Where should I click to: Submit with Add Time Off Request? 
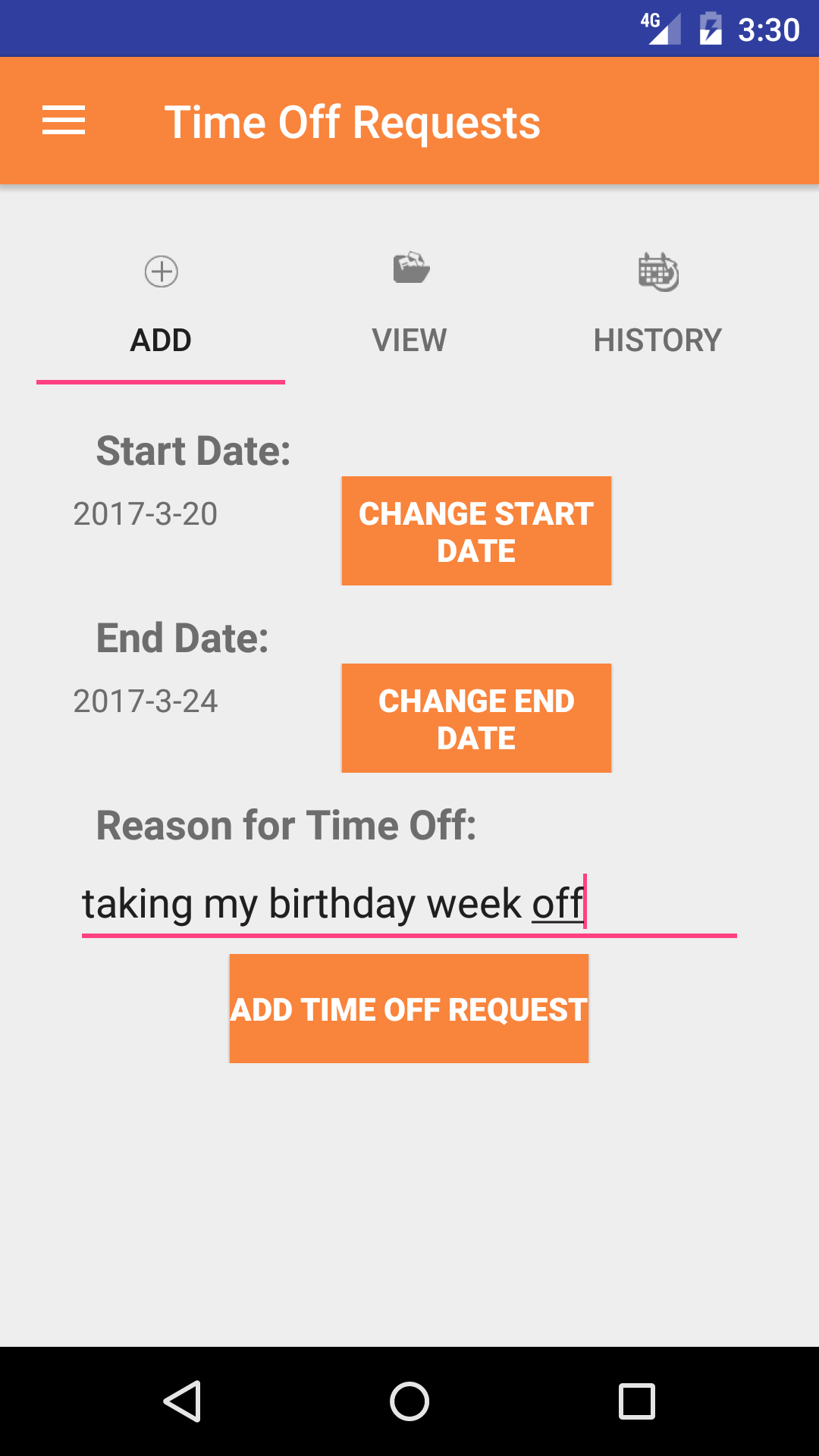pos(409,1009)
